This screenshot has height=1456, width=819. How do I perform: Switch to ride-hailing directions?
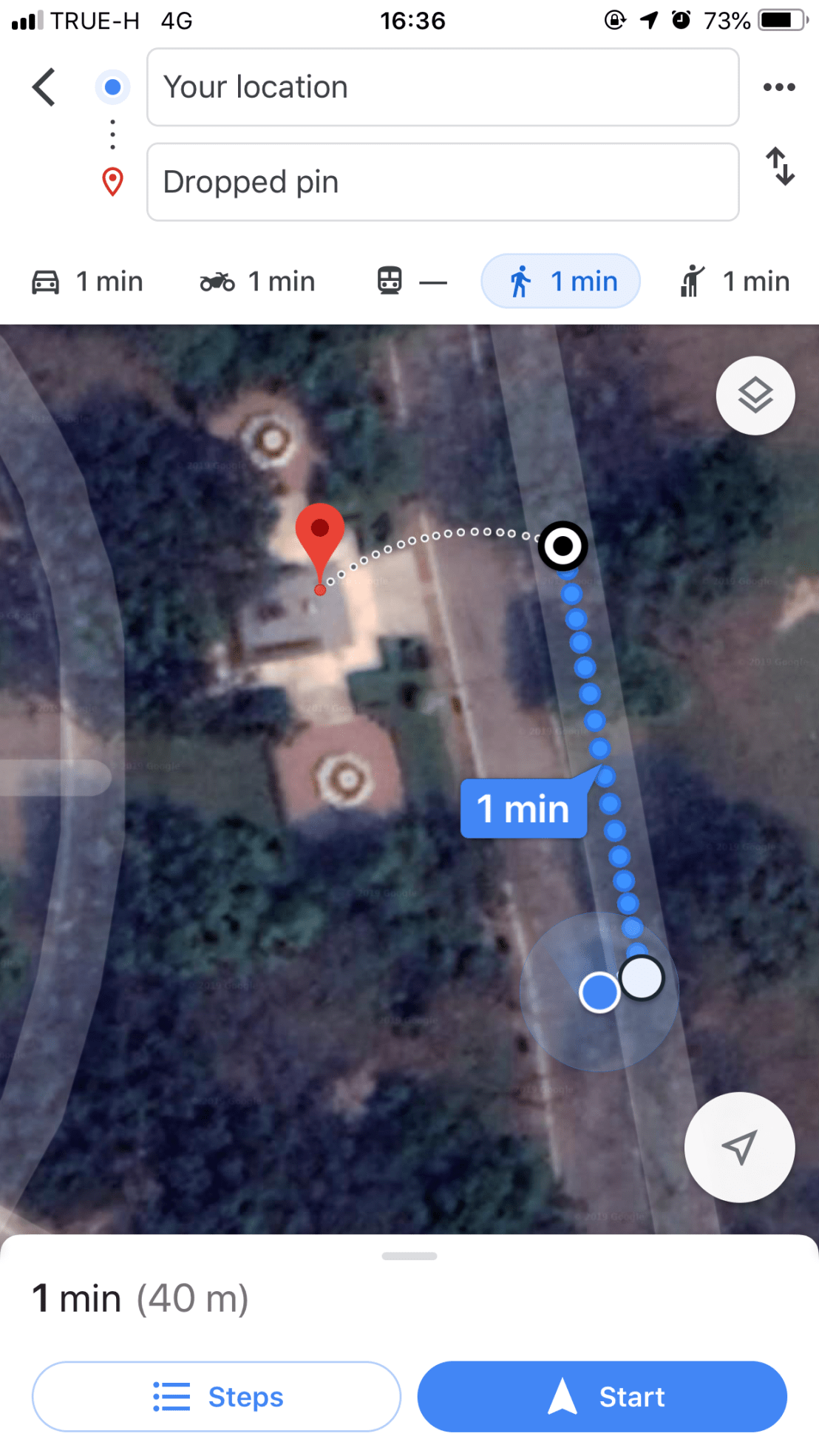click(735, 282)
